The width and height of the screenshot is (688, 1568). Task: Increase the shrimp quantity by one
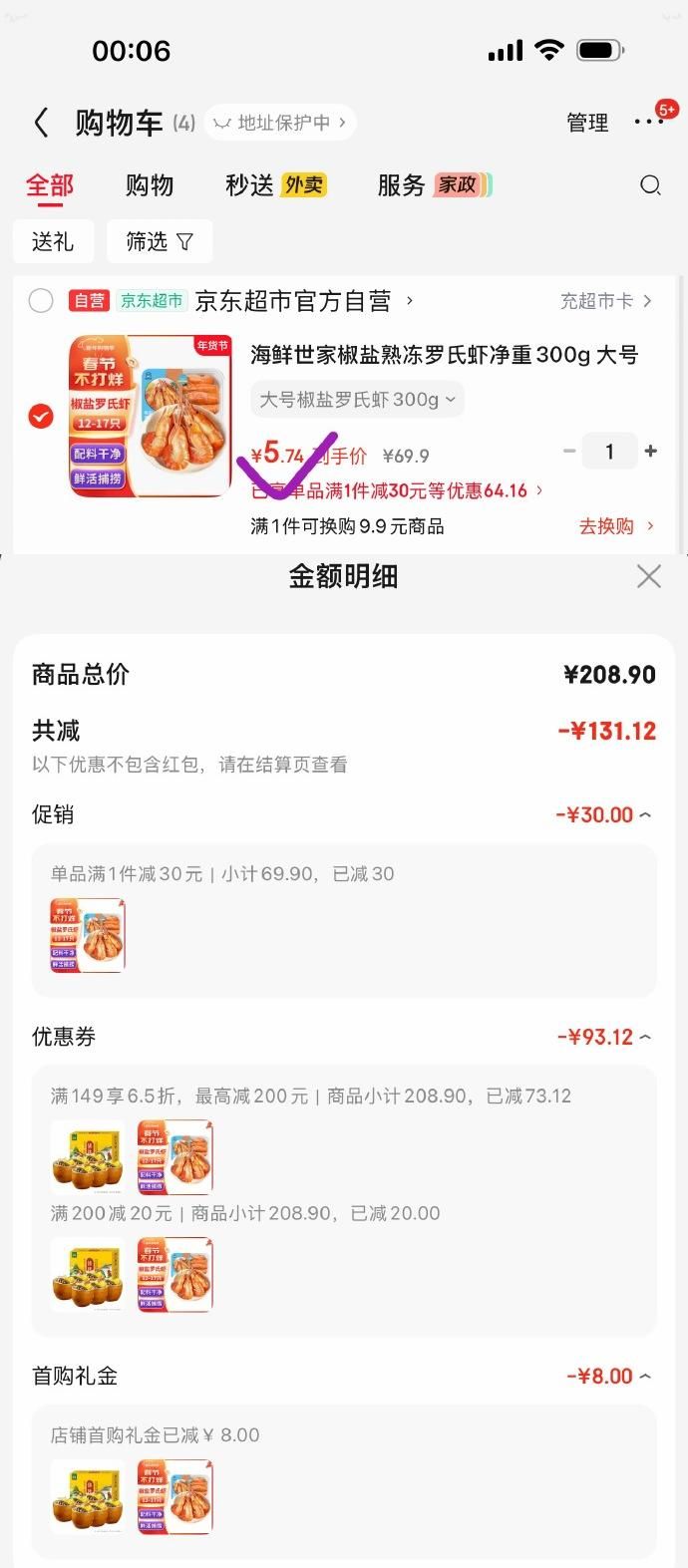tap(651, 452)
